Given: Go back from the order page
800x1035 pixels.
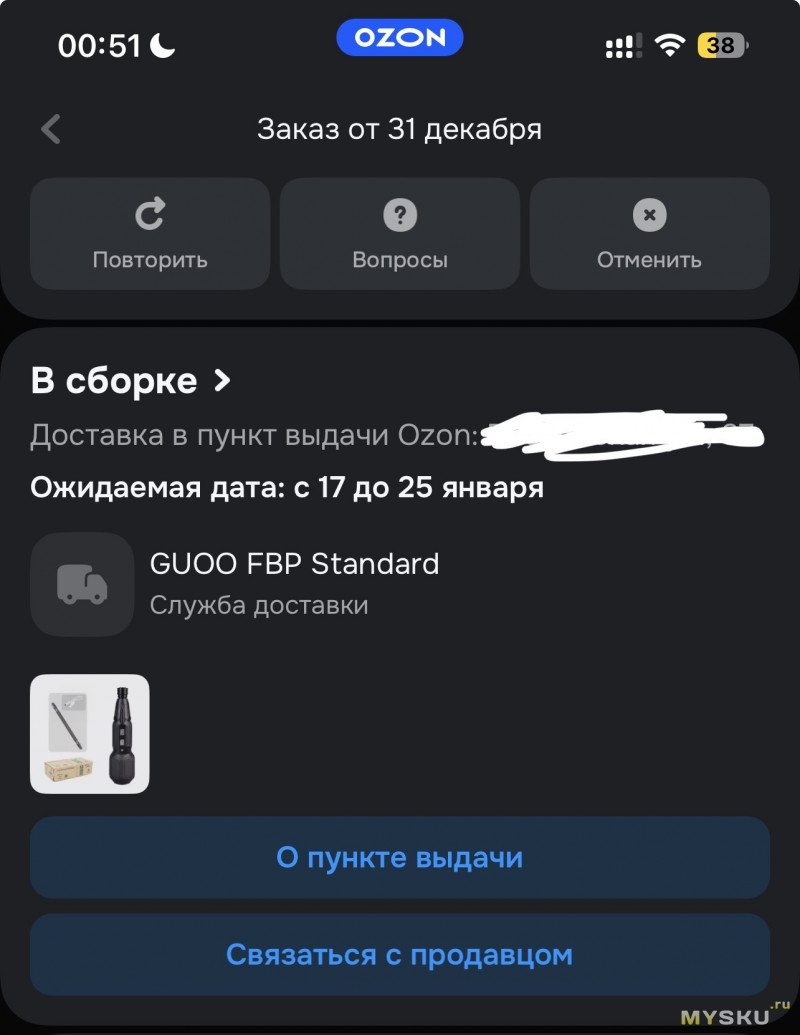Looking at the screenshot, I should 51,130.
